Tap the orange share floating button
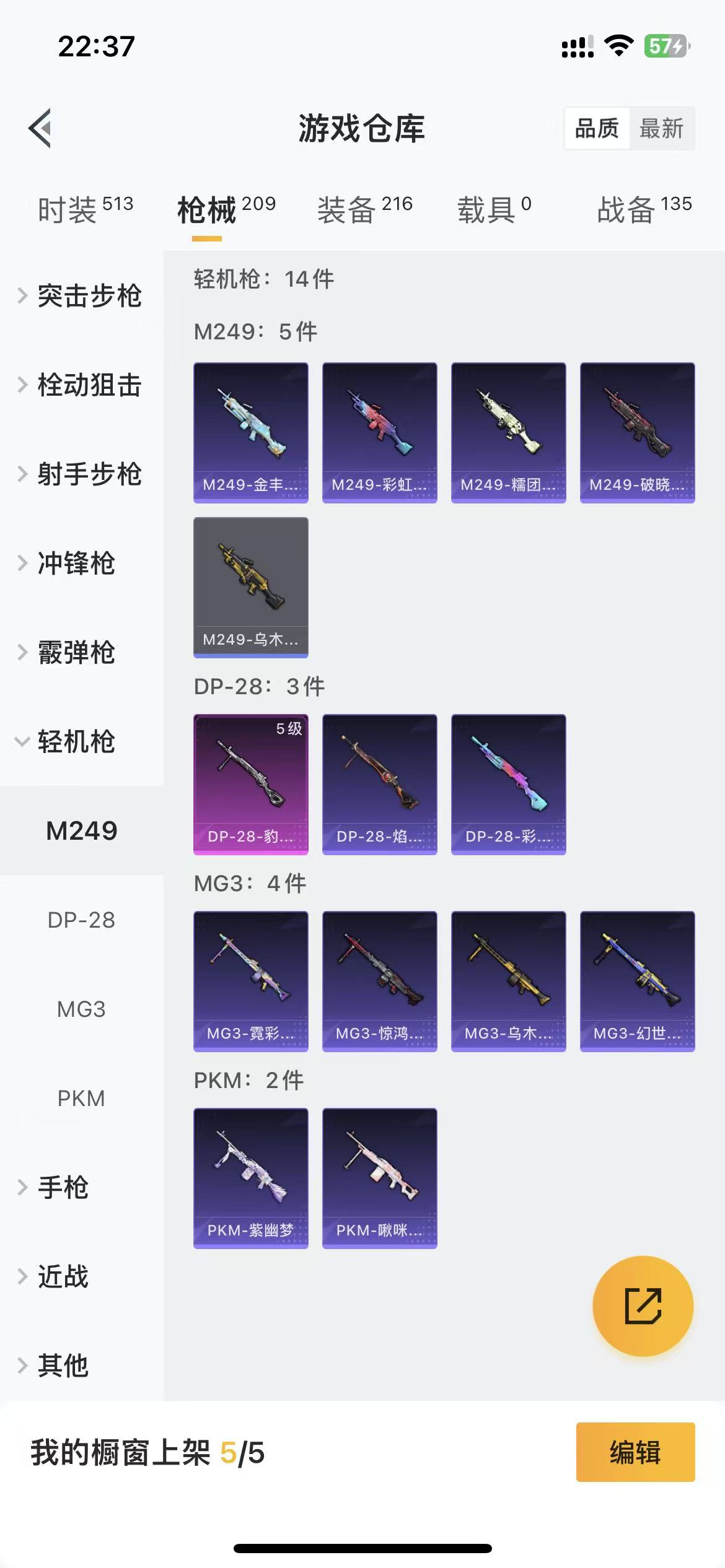Image resolution: width=725 pixels, height=1568 pixels. tap(643, 1307)
